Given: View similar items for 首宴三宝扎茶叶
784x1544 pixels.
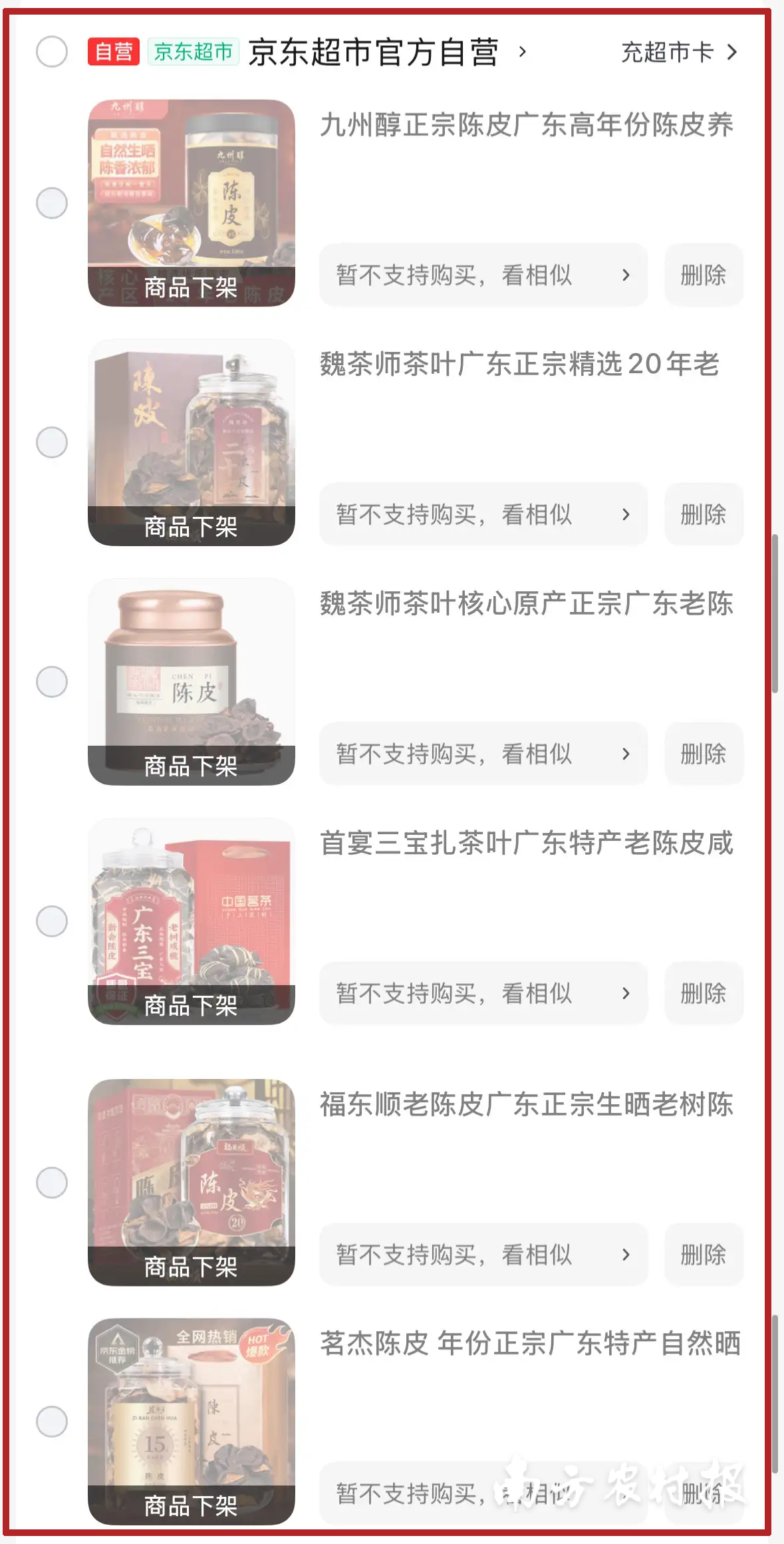Looking at the screenshot, I should tap(483, 993).
